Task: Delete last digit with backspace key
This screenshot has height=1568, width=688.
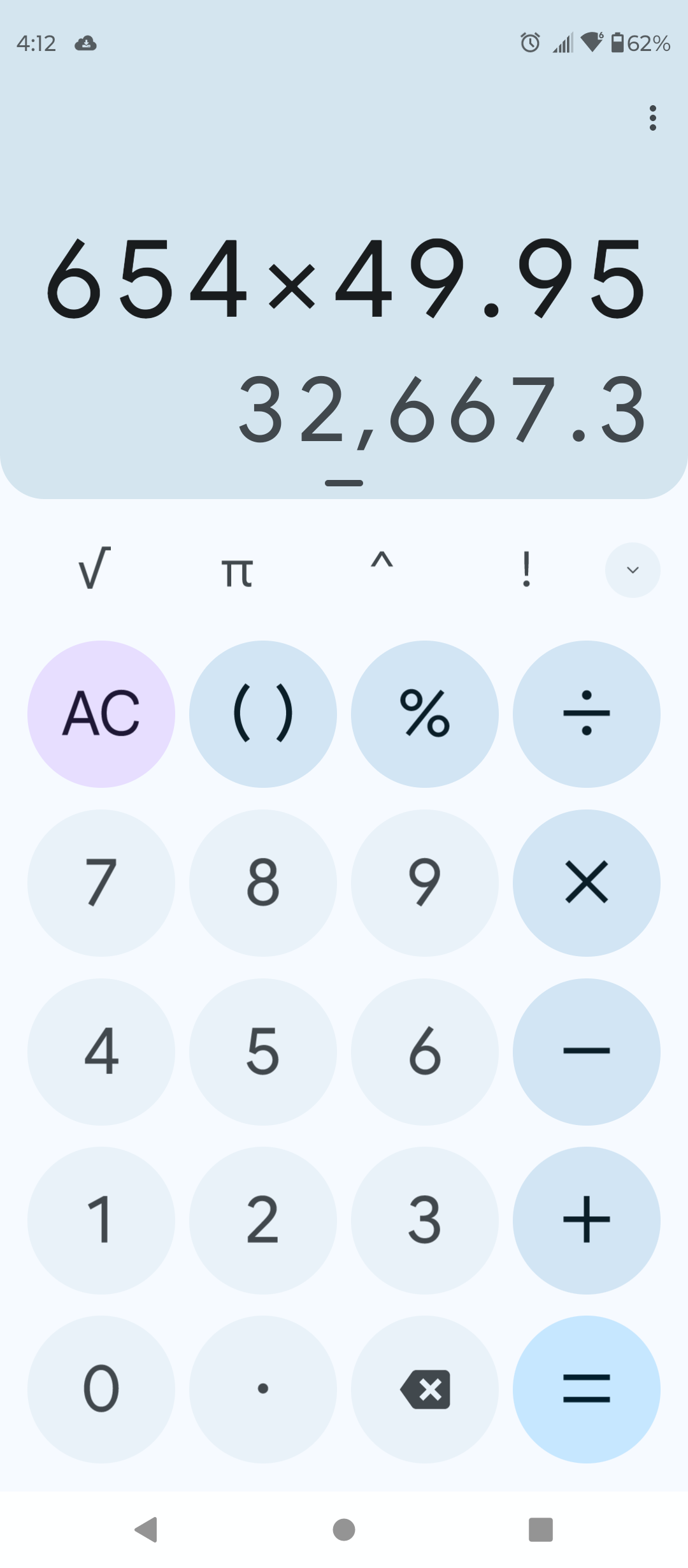Action: click(x=425, y=1389)
